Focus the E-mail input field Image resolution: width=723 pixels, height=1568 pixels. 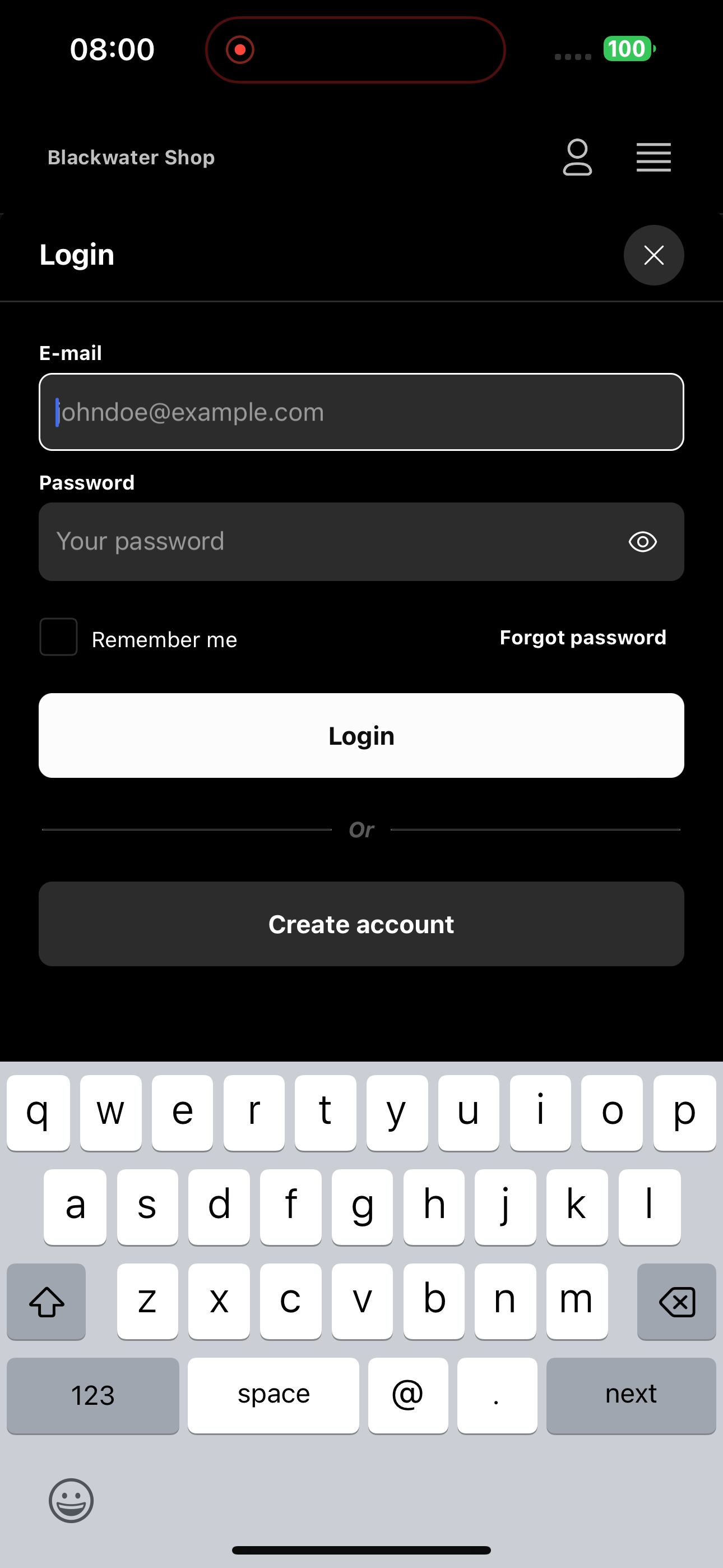click(x=361, y=412)
